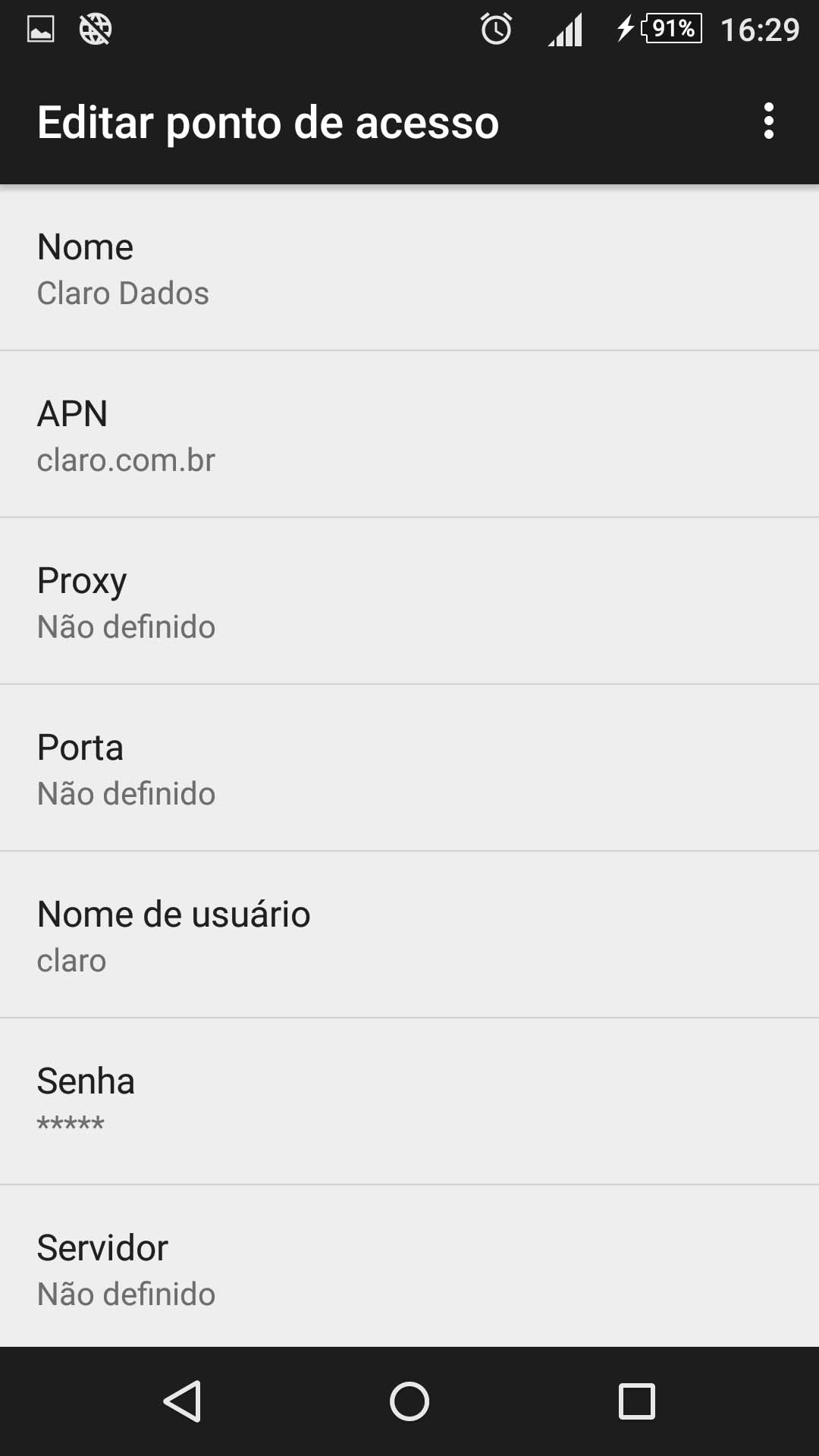Edit the Nome setting
819x1456 pixels.
(x=409, y=269)
